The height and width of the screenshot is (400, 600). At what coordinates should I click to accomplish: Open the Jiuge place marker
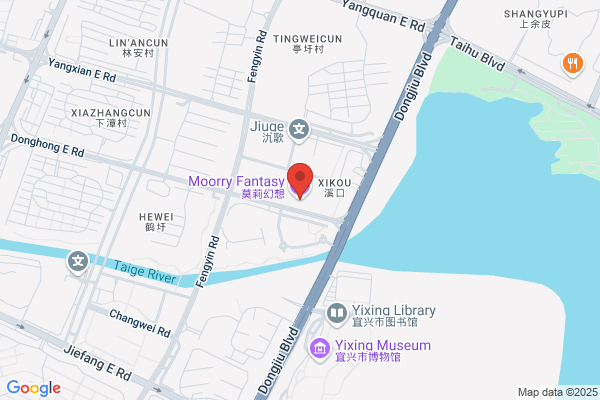click(299, 130)
